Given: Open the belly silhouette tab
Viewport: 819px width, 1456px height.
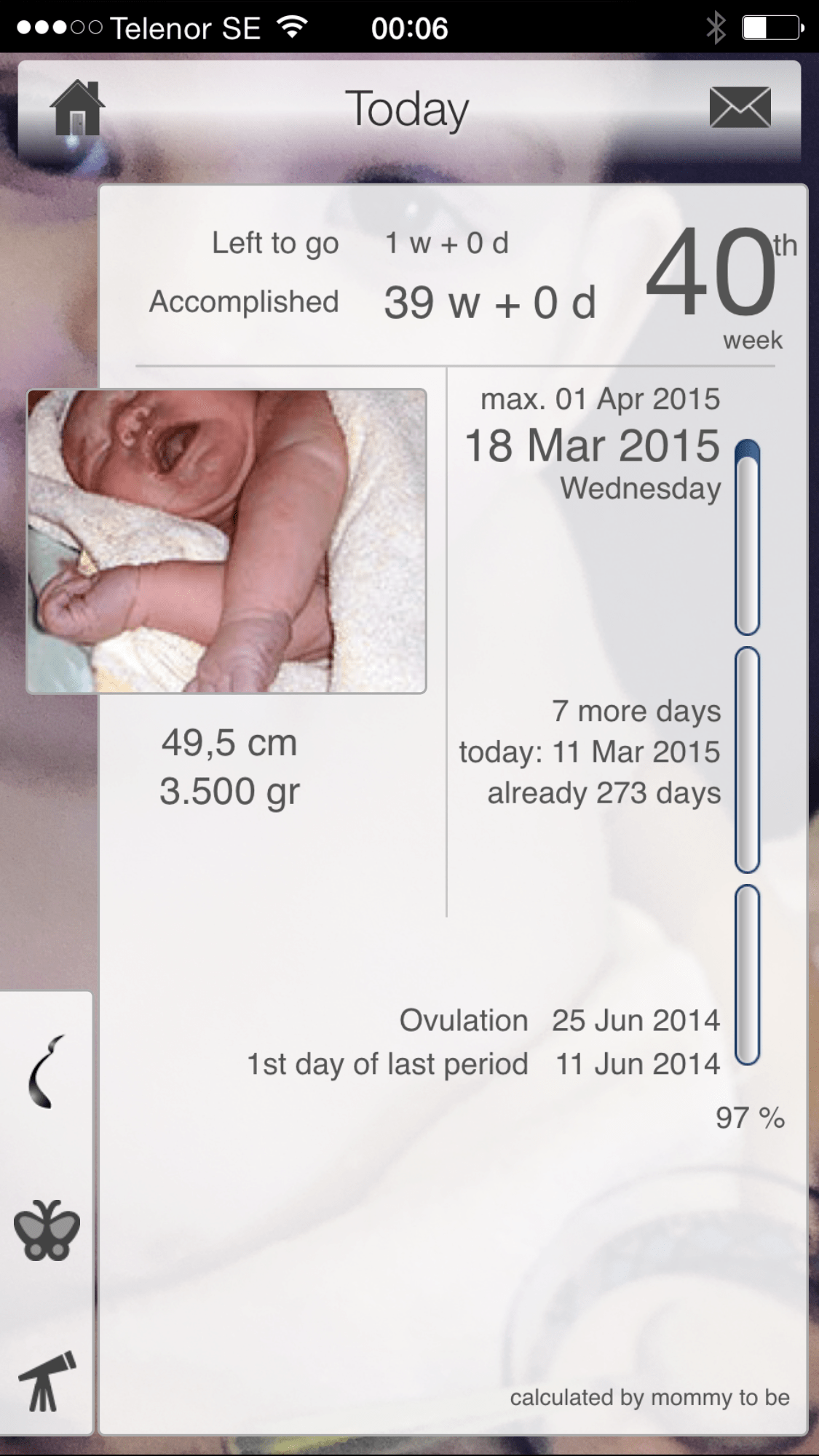Looking at the screenshot, I should point(46,1071).
